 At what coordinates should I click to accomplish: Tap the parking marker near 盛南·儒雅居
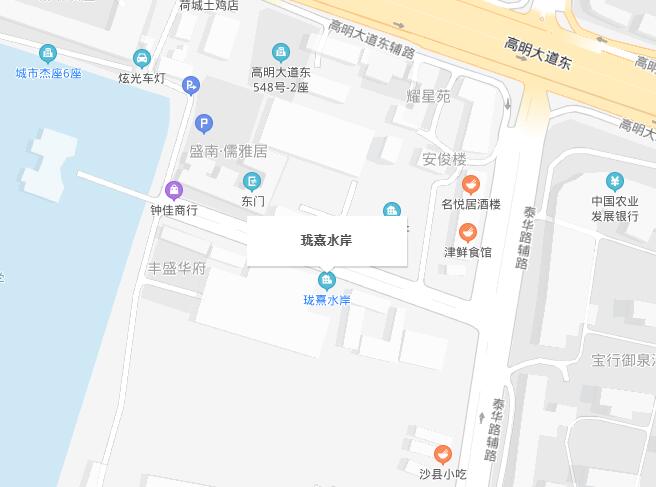(204, 124)
